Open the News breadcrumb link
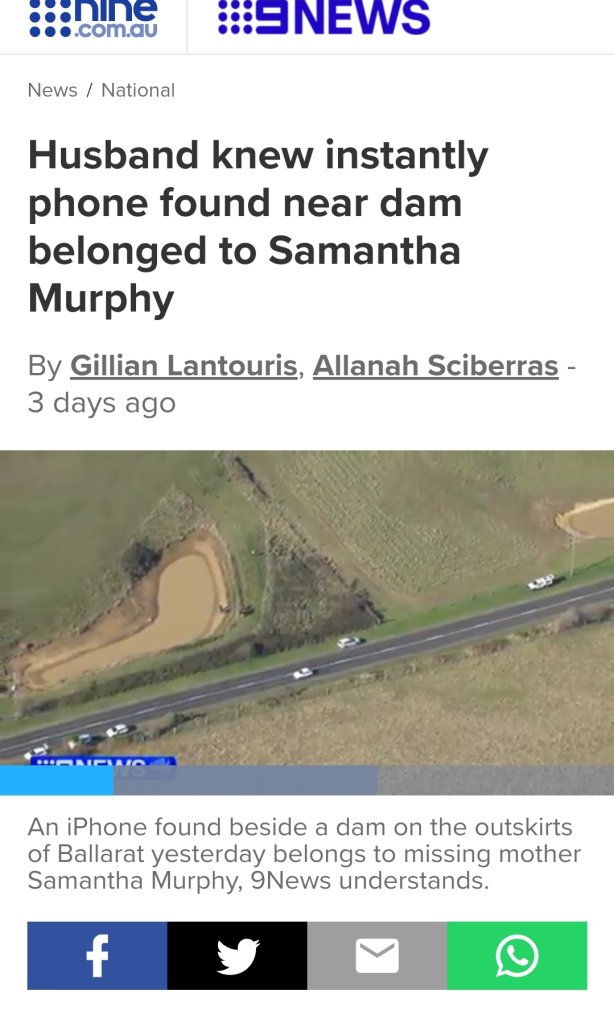 [52, 90]
